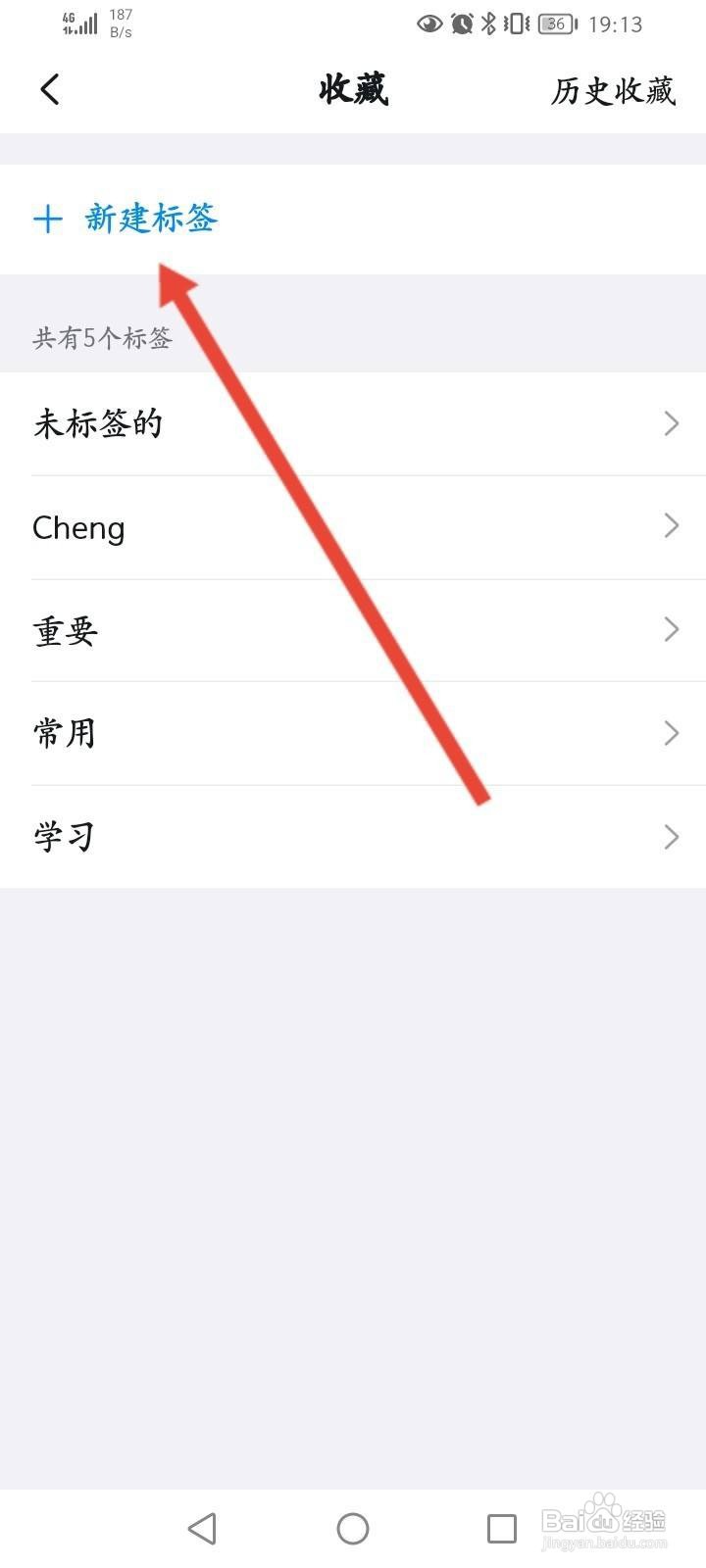The width and height of the screenshot is (706, 1568).
Task: Tap the eye protection mode status icon
Action: pyautogui.click(x=429, y=24)
